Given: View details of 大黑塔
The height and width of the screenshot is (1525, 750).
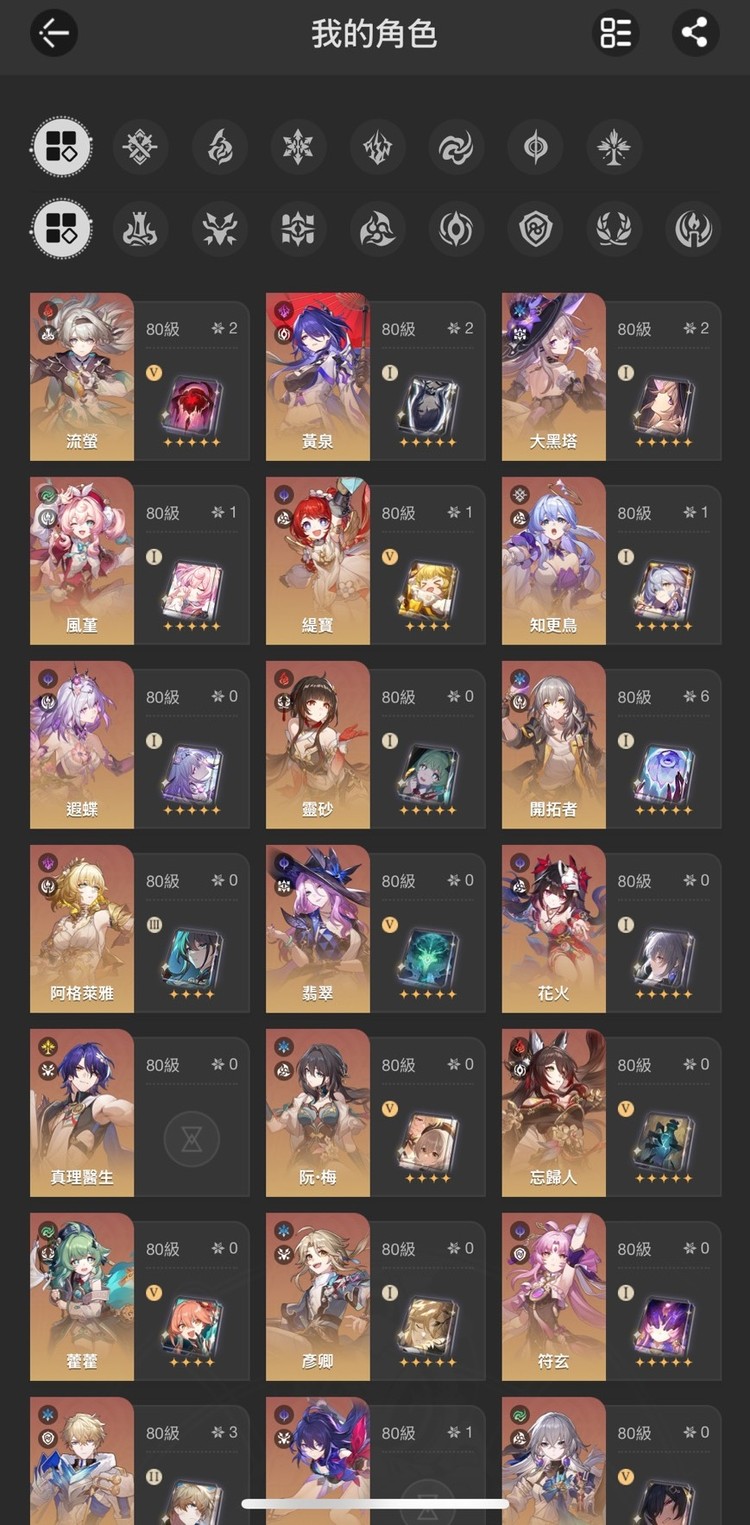Looking at the screenshot, I should [554, 377].
